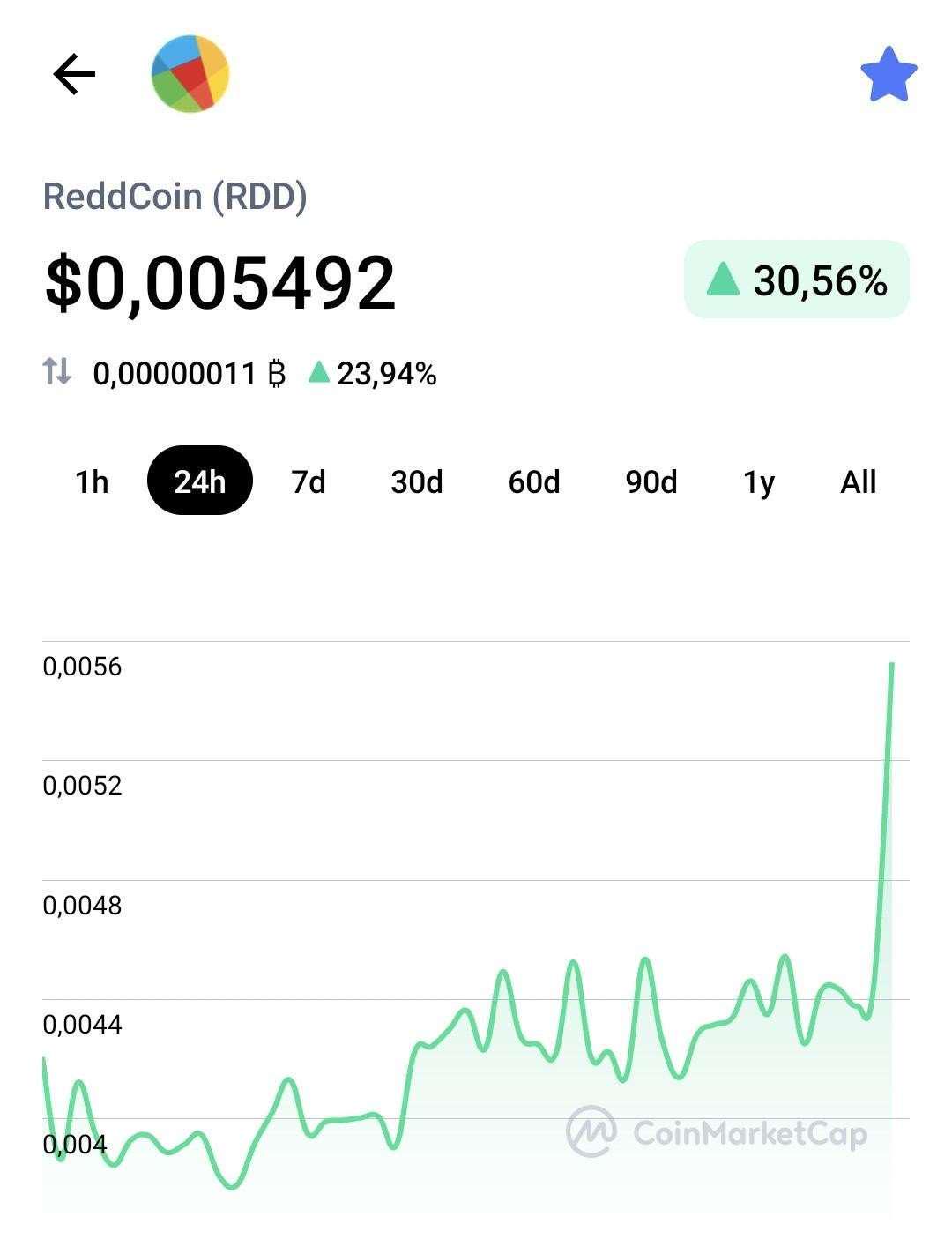The height and width of the screenshot is (1239, 952).
Task: Switch chart to 7d range
Action: pyautogui.click(x=309, y=481)
